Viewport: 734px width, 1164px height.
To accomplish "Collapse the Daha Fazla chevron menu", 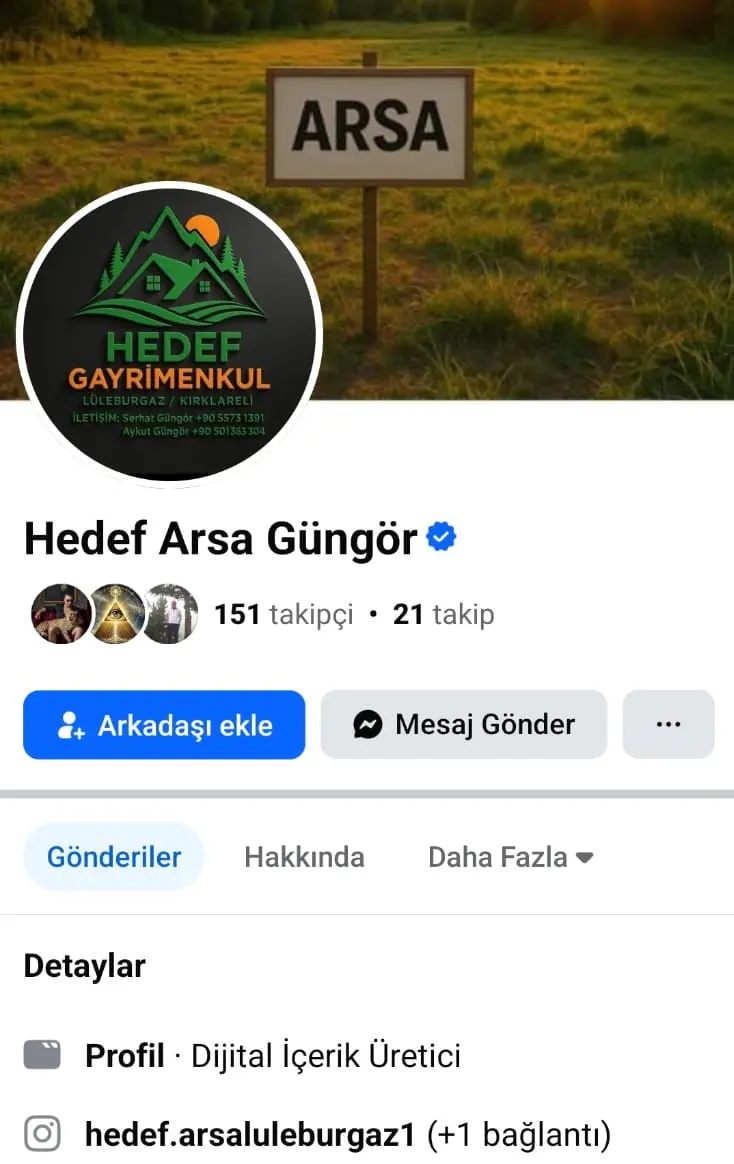I will (x=586, y=857).
